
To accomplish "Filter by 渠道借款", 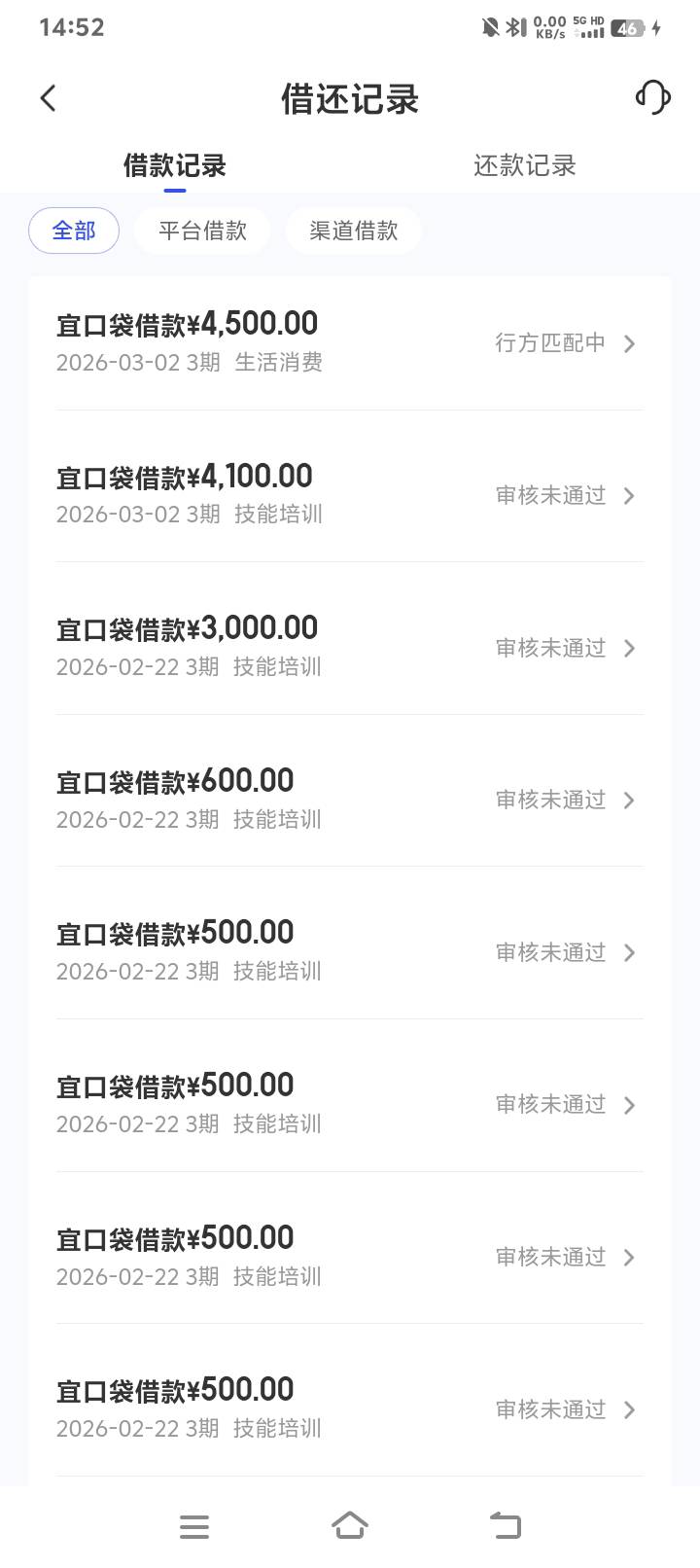I will point(354,231).
